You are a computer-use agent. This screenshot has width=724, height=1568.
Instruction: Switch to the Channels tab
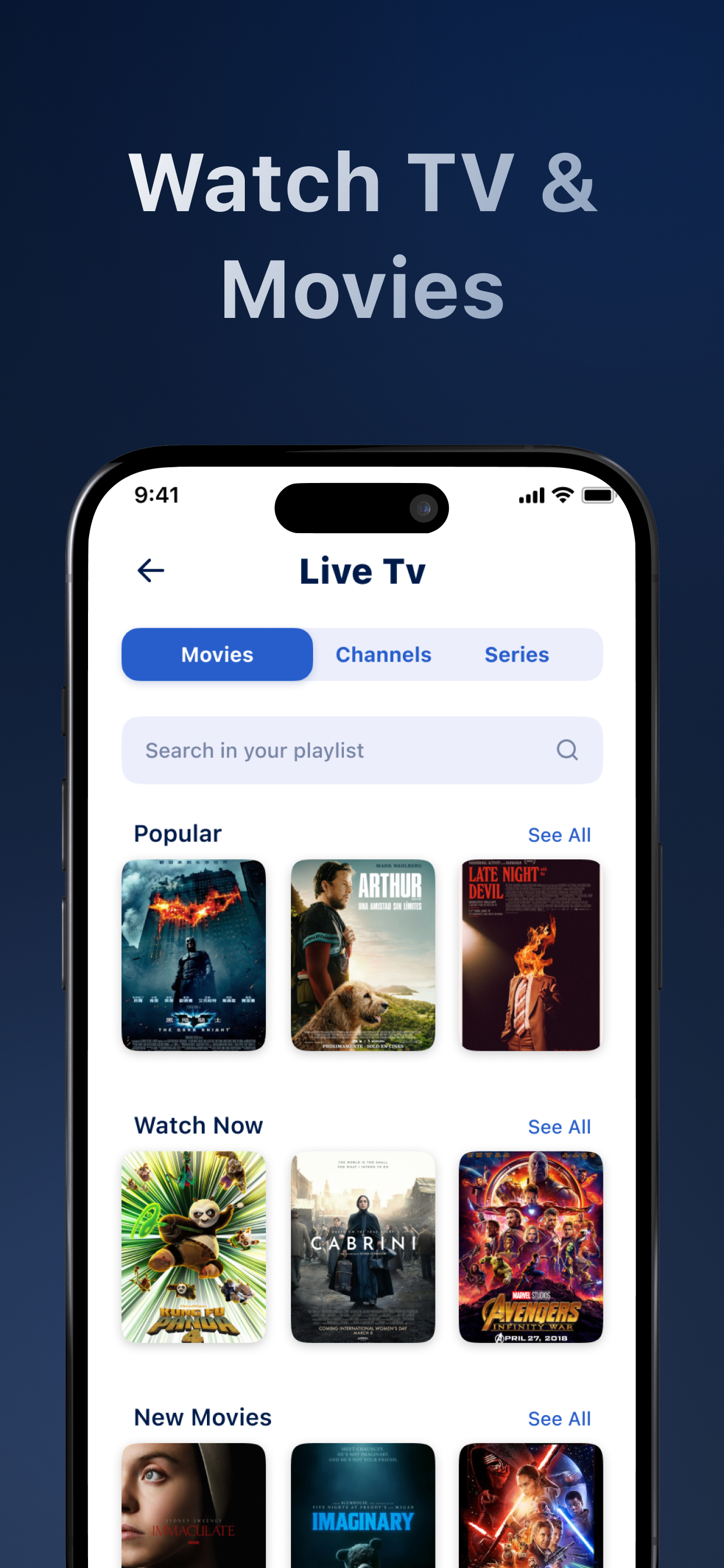384,654
